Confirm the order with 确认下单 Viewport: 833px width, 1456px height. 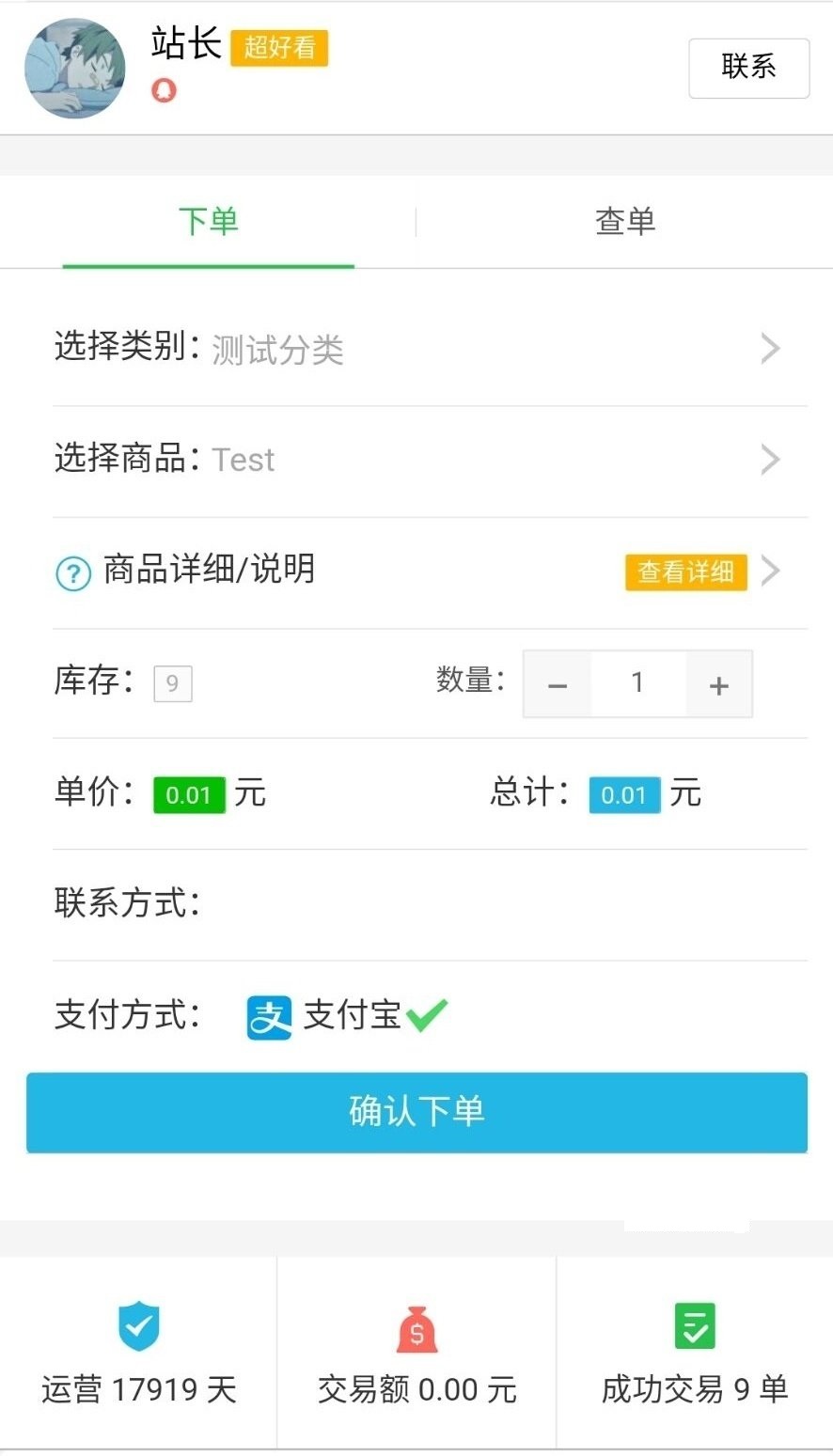pyautogui.click(x=416, y=1112)
